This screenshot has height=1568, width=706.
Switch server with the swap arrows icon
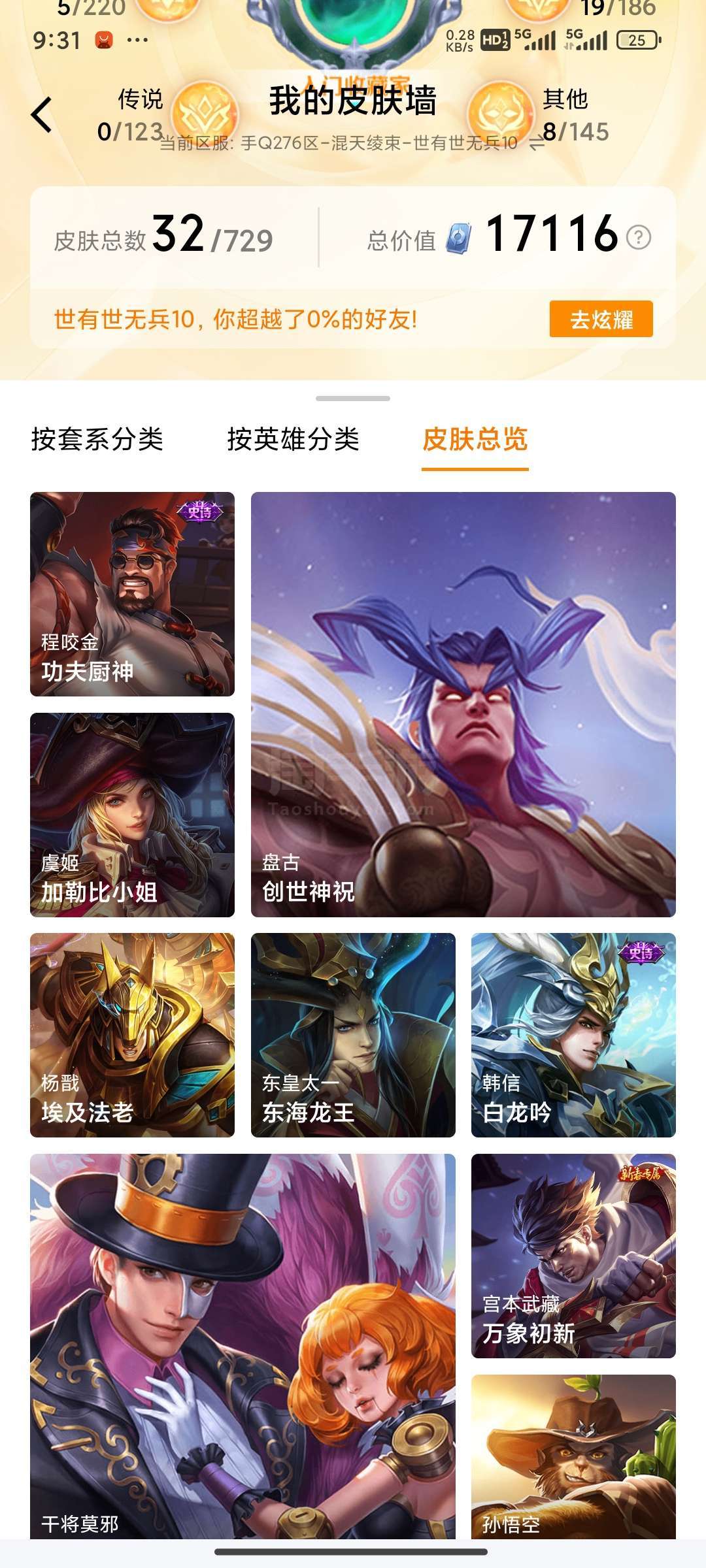coord(537,142)
